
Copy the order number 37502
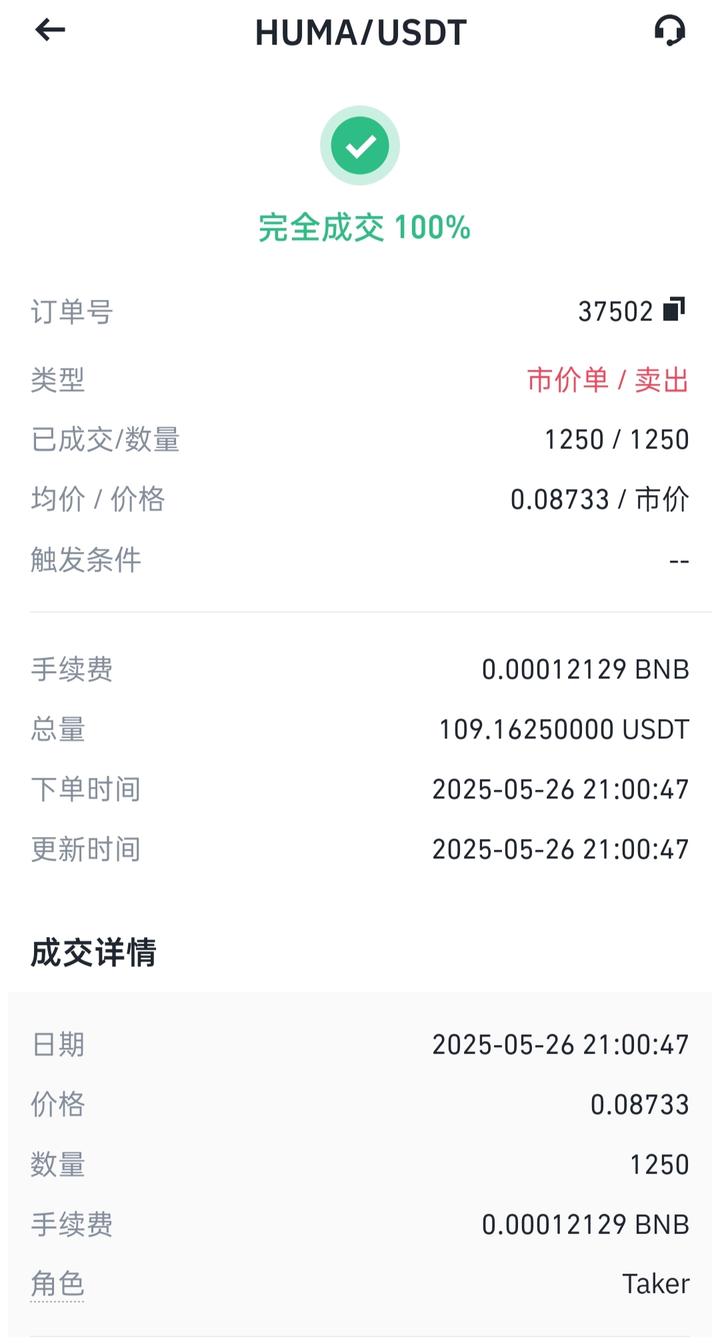[x=675, y=309]
